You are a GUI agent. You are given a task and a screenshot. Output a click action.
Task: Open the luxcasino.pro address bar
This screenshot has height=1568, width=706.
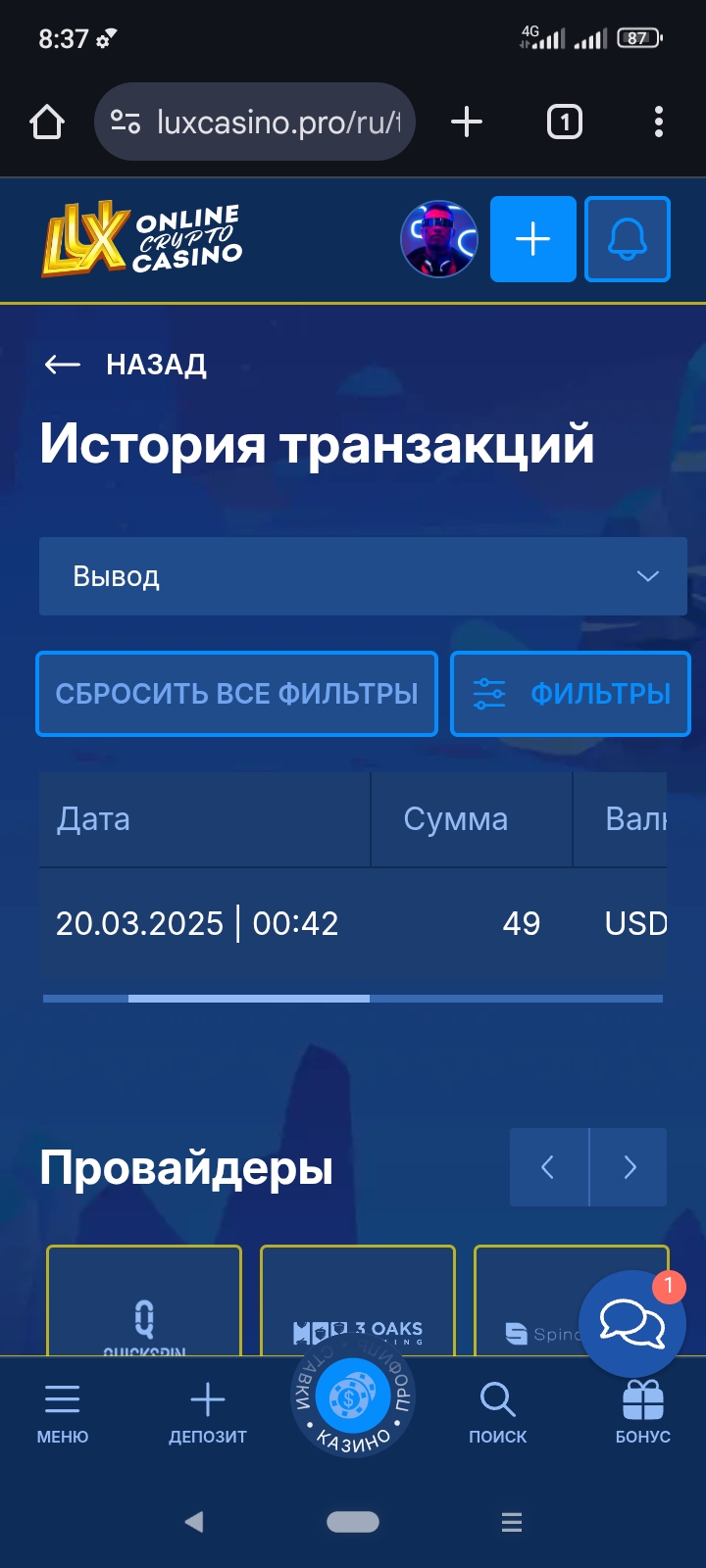255,122
